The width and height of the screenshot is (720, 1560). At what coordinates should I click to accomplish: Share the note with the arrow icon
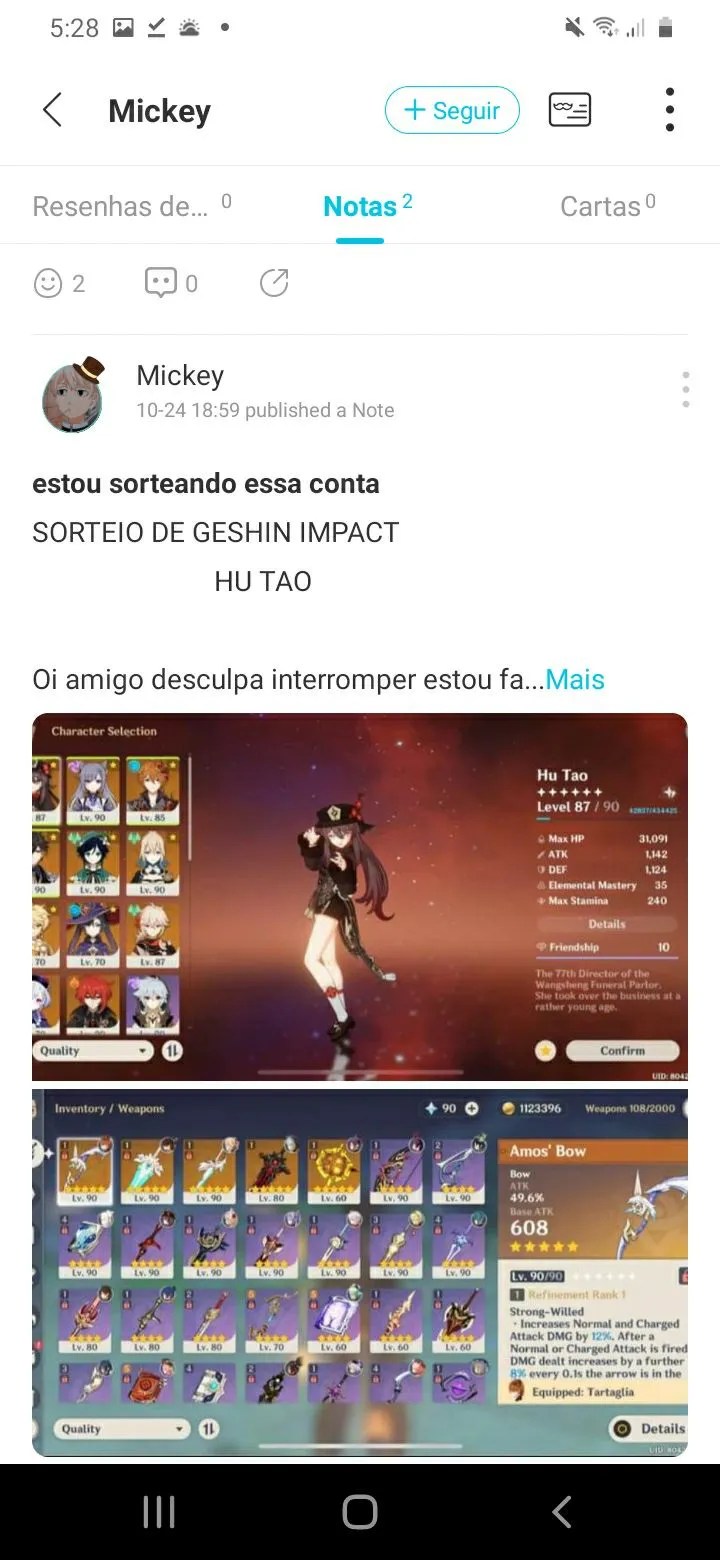(x=274, y=284)
